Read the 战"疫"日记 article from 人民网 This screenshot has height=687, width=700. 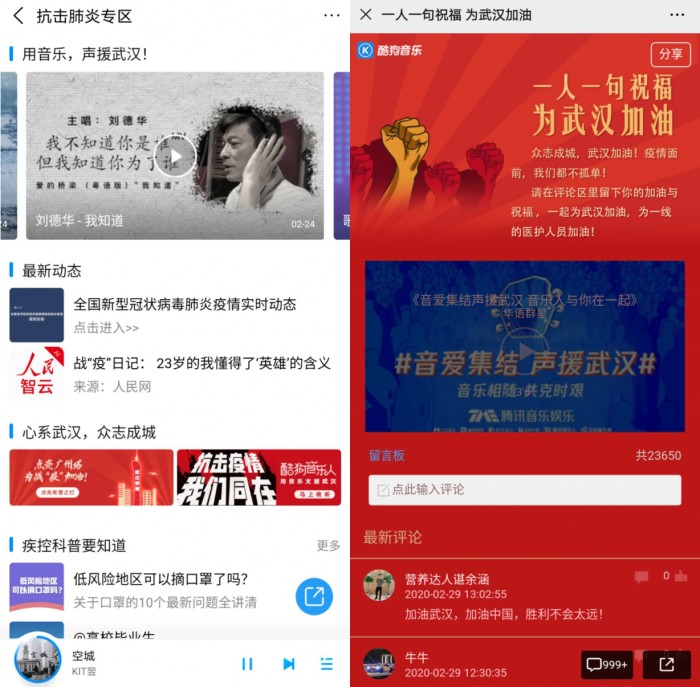point(200,363)
